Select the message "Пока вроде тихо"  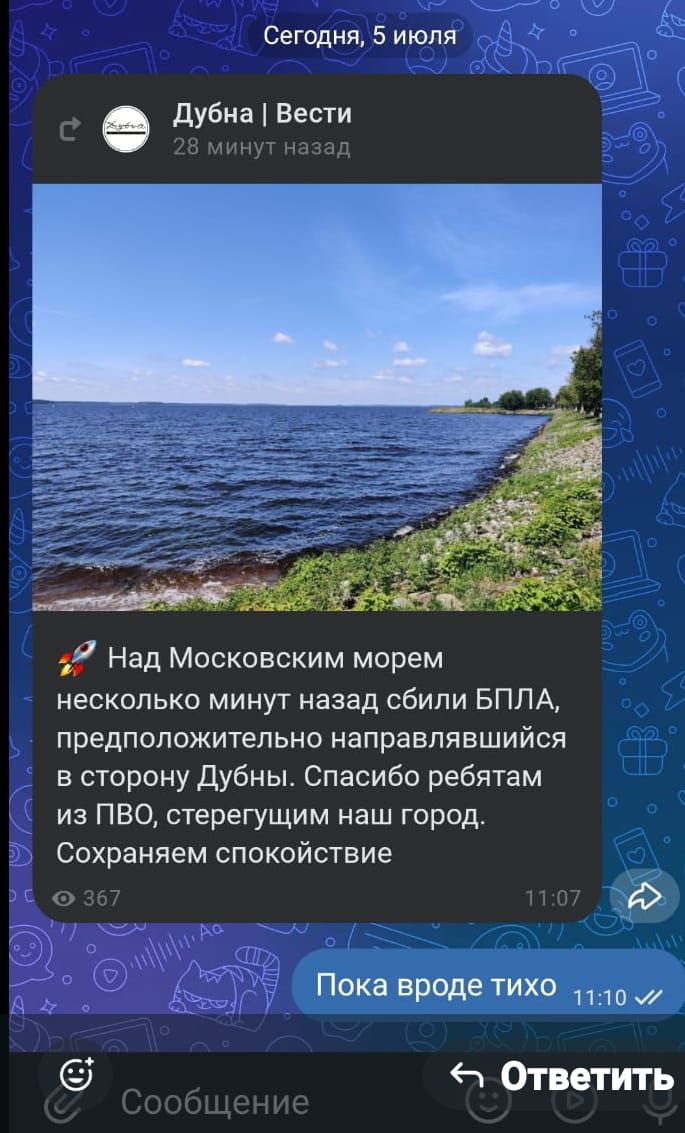pyautogui.click(x=488, y=985)
